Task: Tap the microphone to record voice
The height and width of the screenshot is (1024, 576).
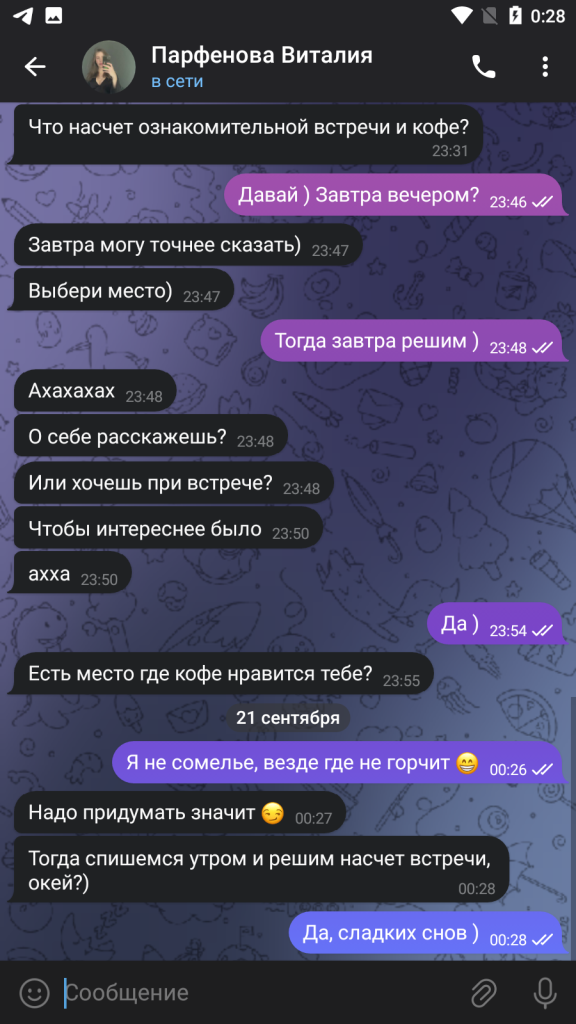Action: pos(545,993)
